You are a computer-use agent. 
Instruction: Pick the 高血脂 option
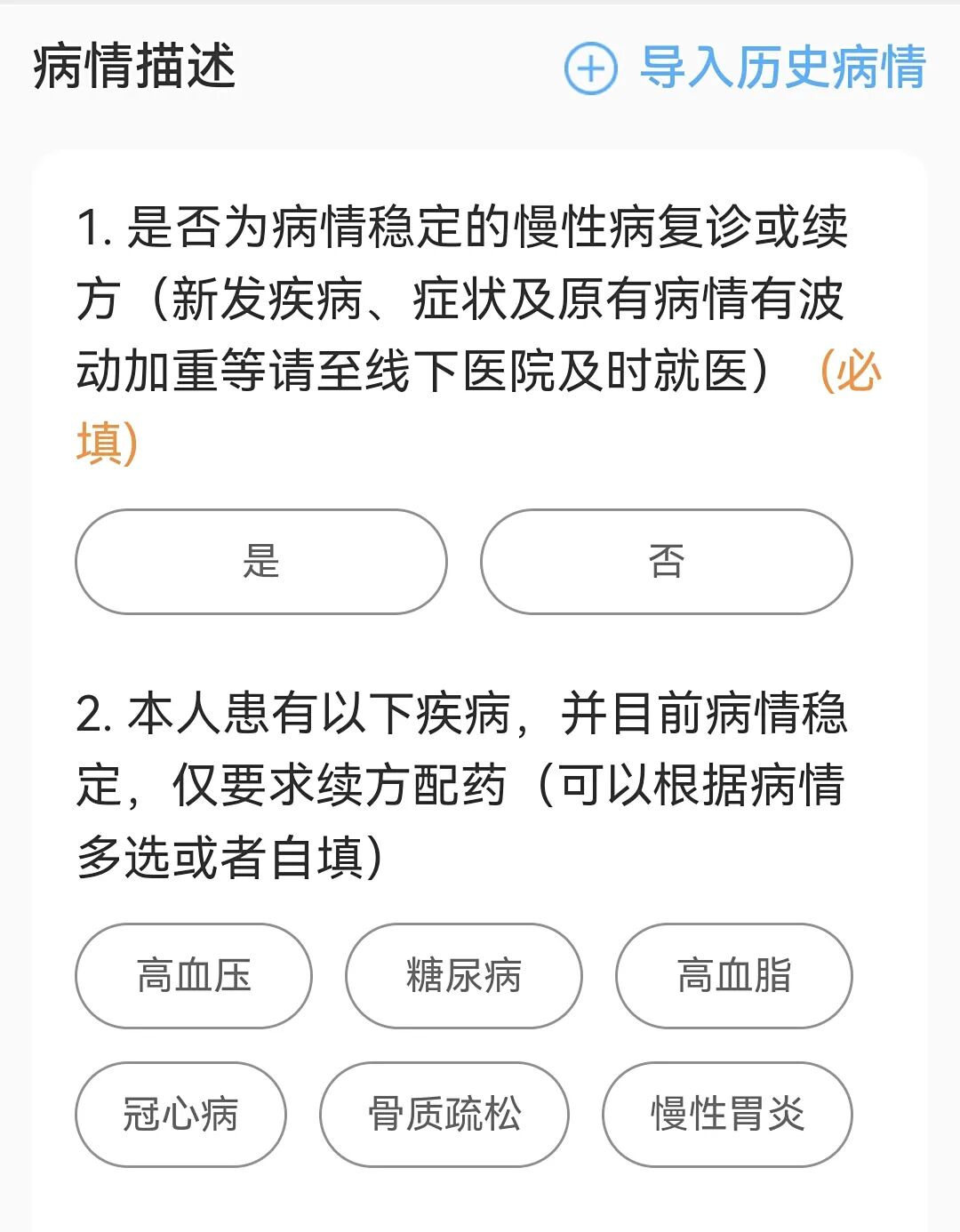[x=733, y=975]
